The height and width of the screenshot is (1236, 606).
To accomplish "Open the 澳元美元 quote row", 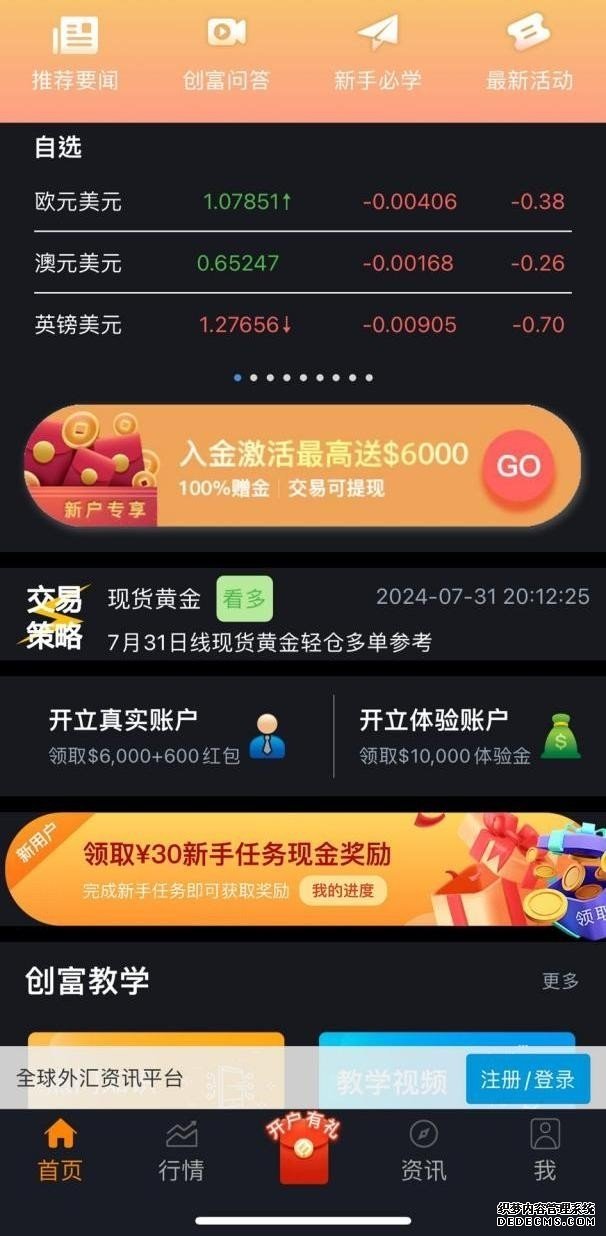I will (302, 264).
